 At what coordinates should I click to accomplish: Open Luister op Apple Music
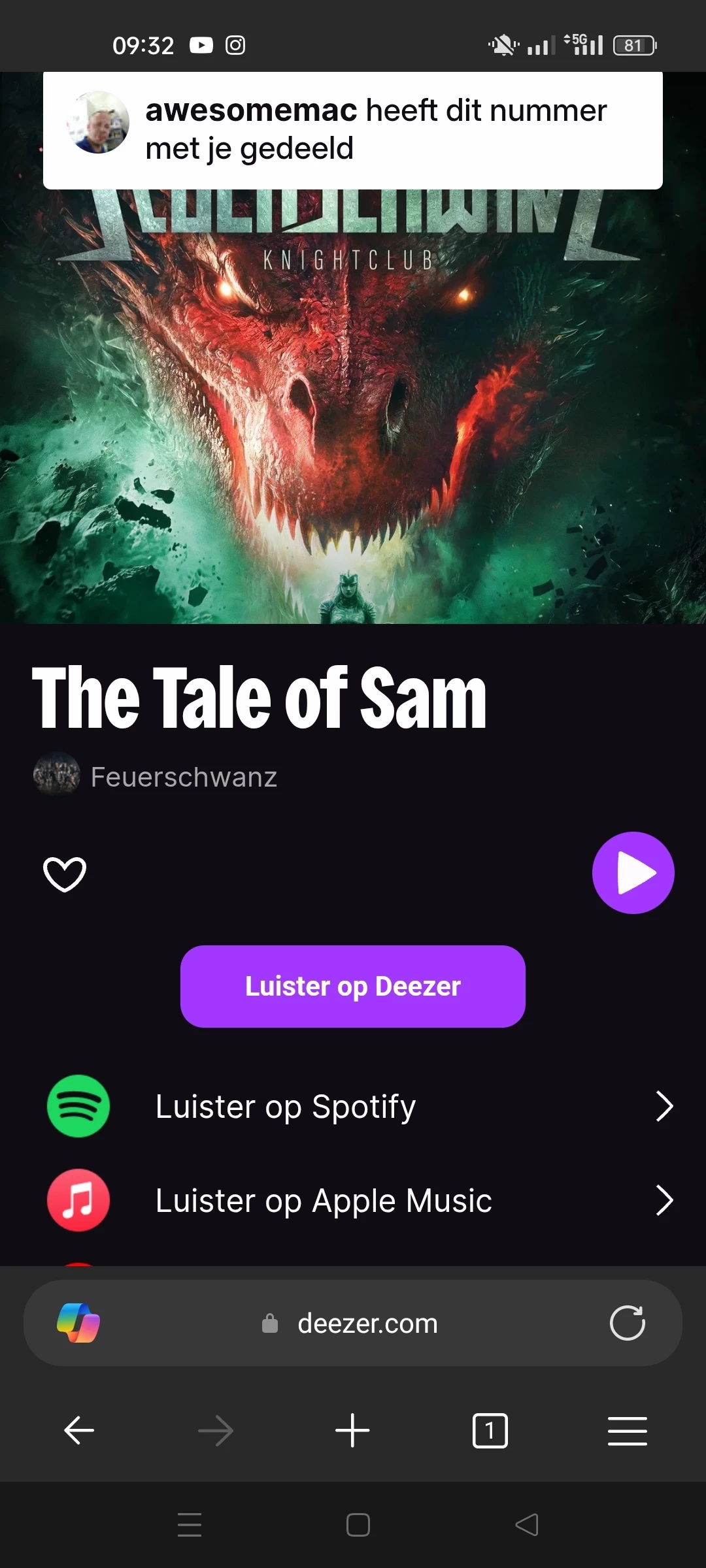pos(353,1200)
